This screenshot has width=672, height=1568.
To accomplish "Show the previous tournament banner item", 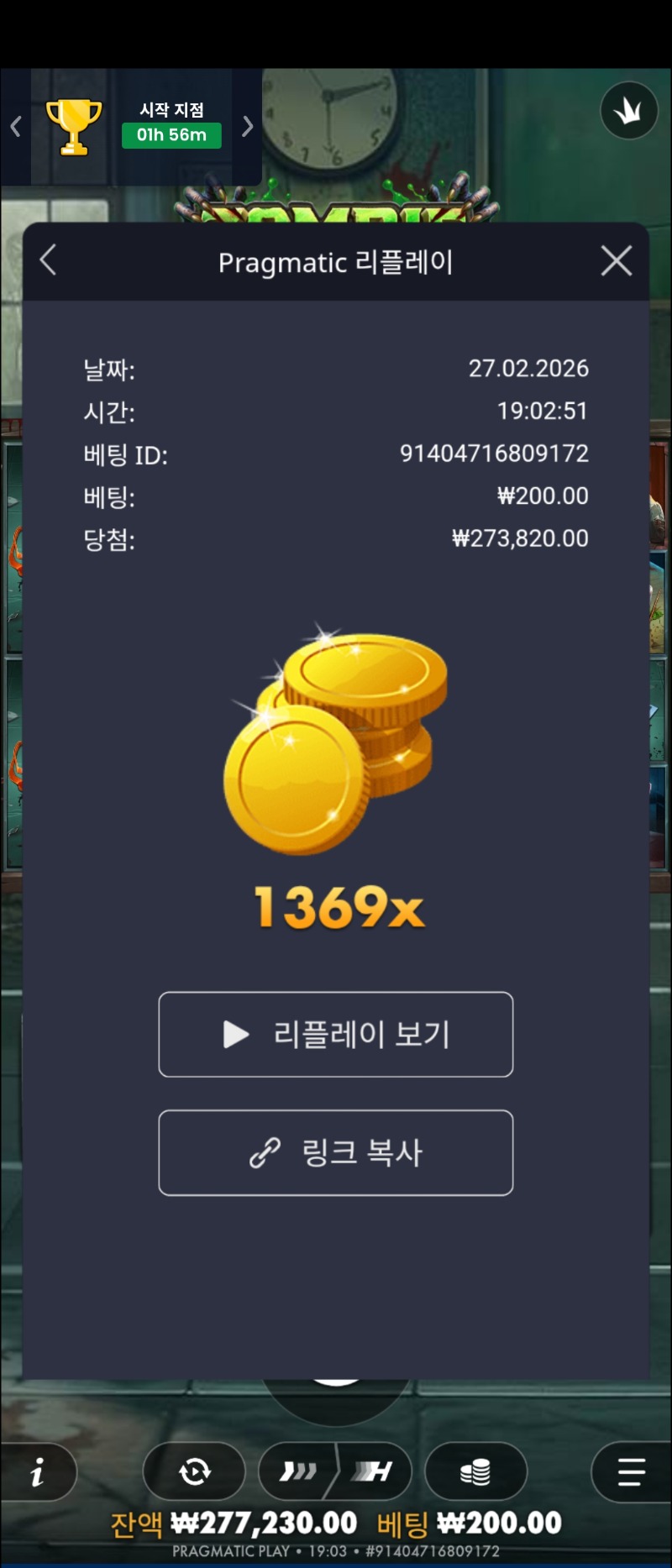I will 16,127.
